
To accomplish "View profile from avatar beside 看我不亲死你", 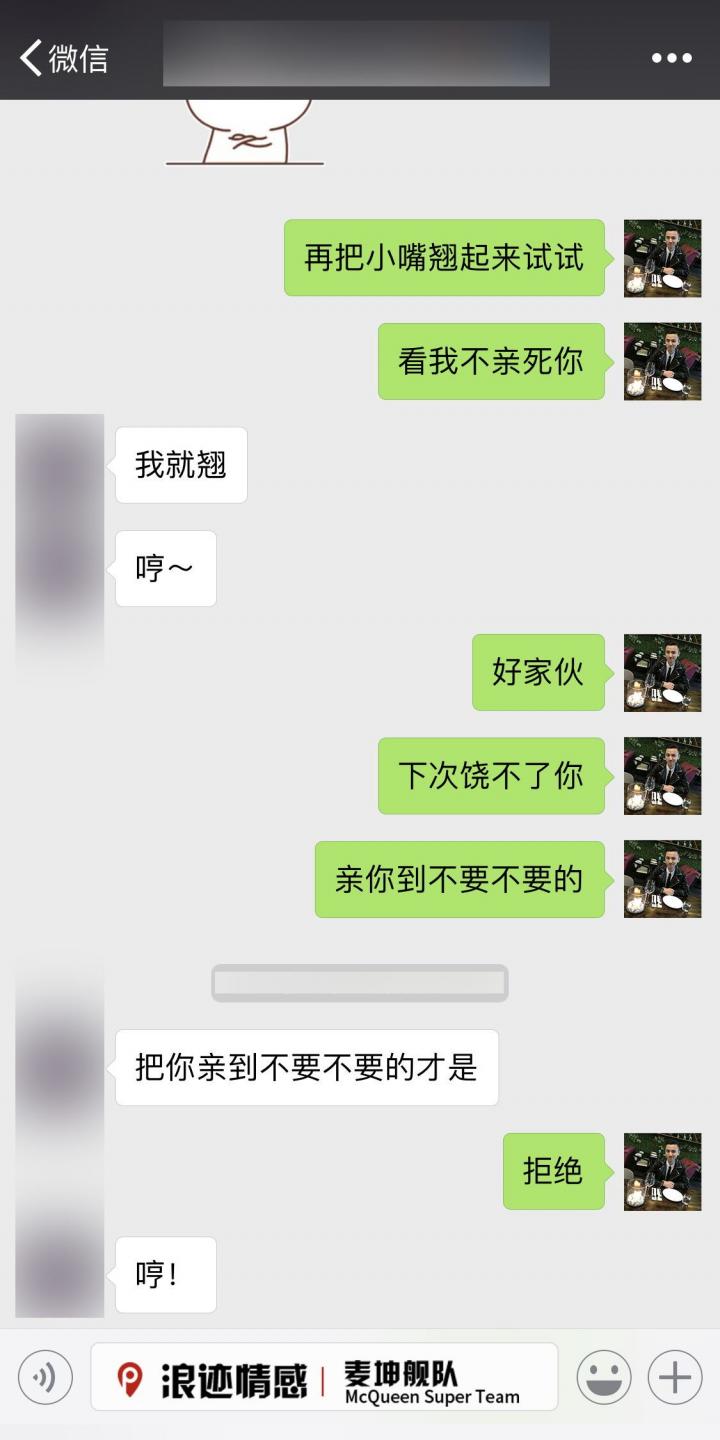I will click(x=662, y=361).
